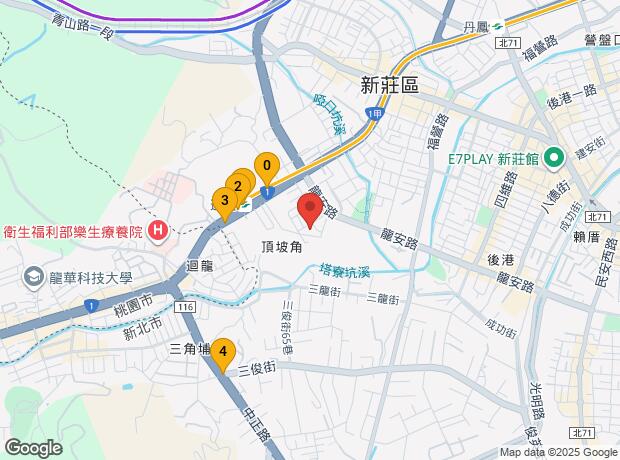
Task: Select marker 4 near 三角埔
Action: (224, 352)
